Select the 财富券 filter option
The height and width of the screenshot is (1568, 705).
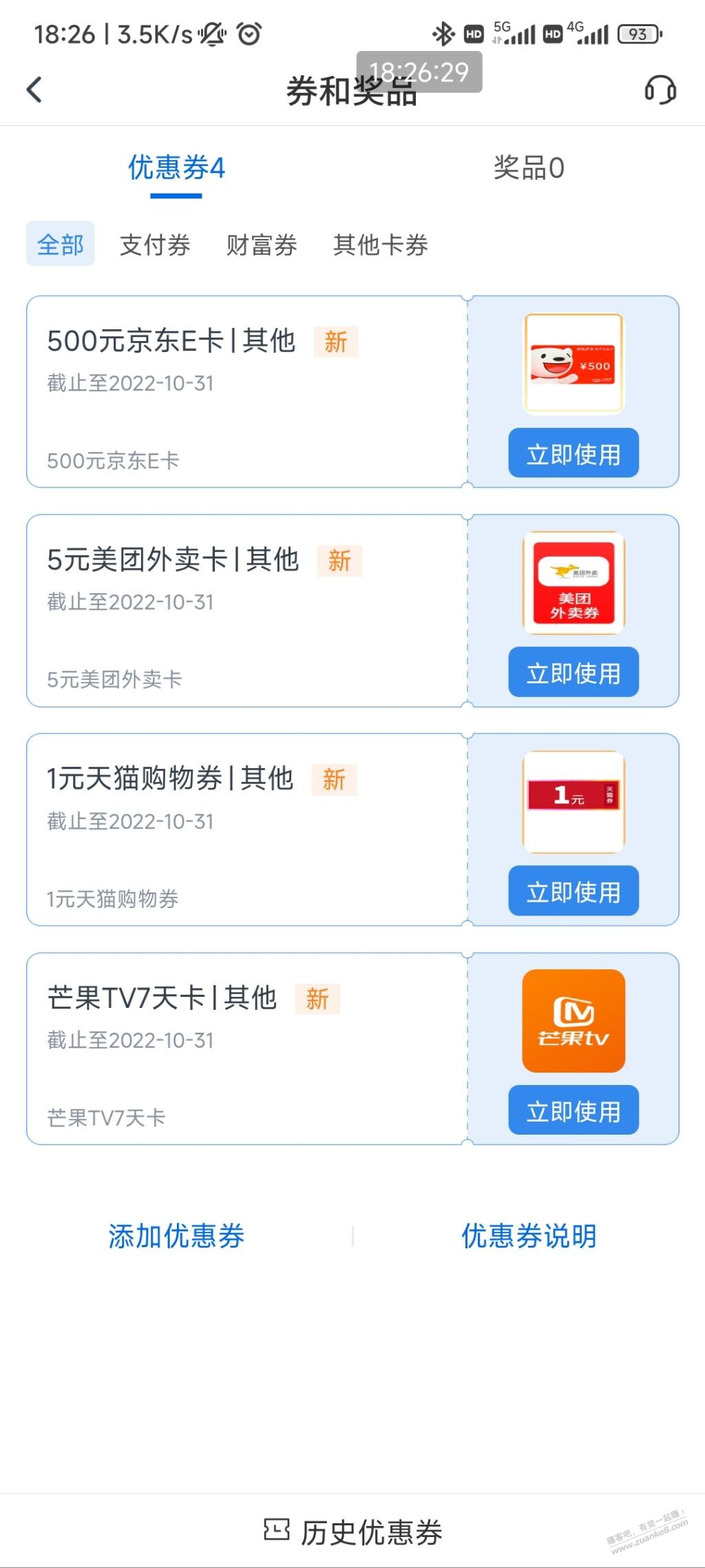point(261,244)
